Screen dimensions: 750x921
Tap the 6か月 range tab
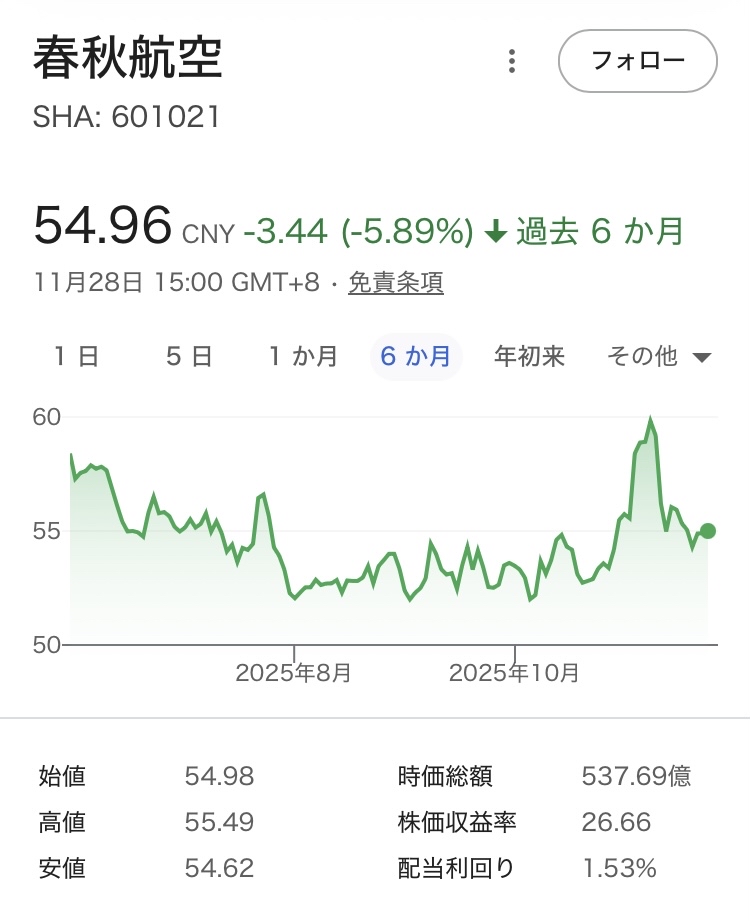coord(416,357)
